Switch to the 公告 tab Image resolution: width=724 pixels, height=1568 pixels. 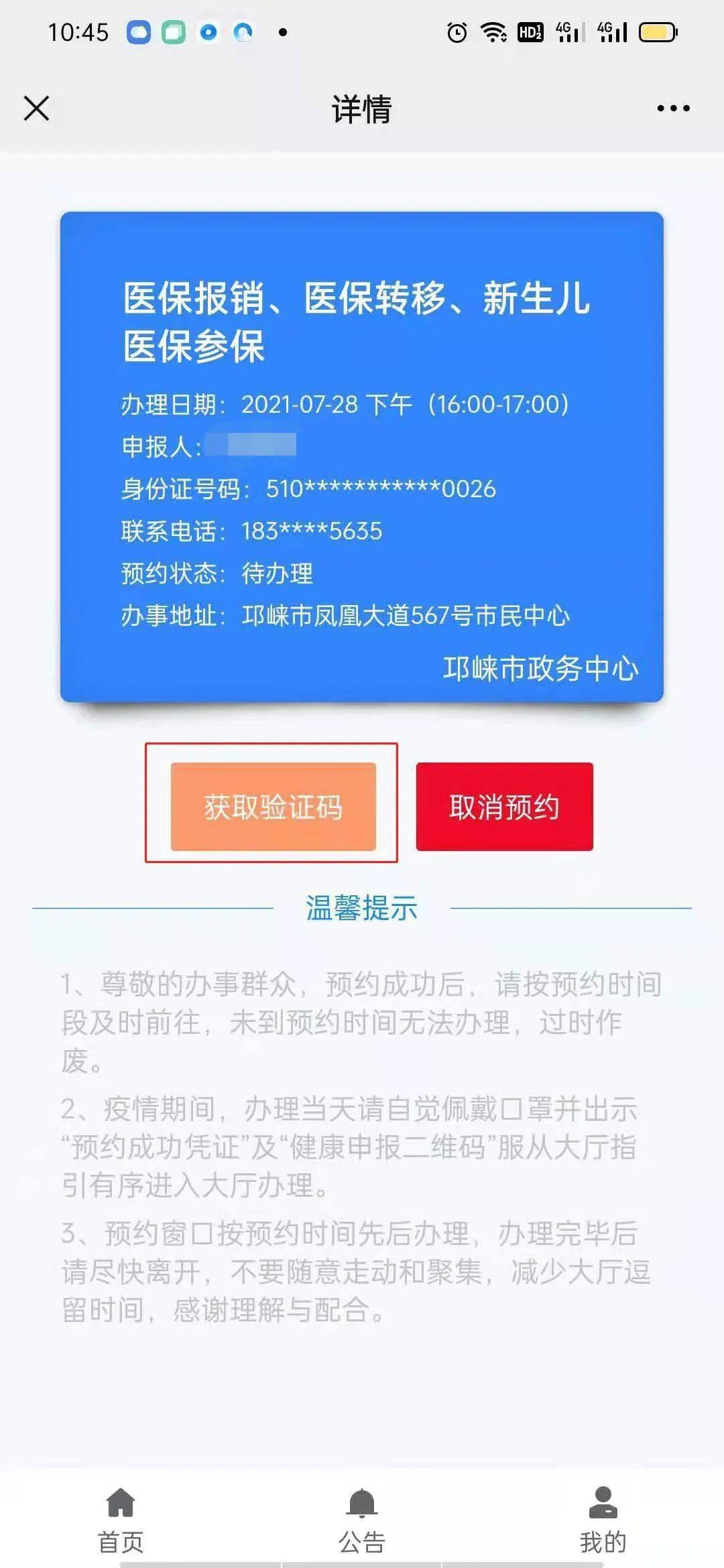[x=362, y=1521]
